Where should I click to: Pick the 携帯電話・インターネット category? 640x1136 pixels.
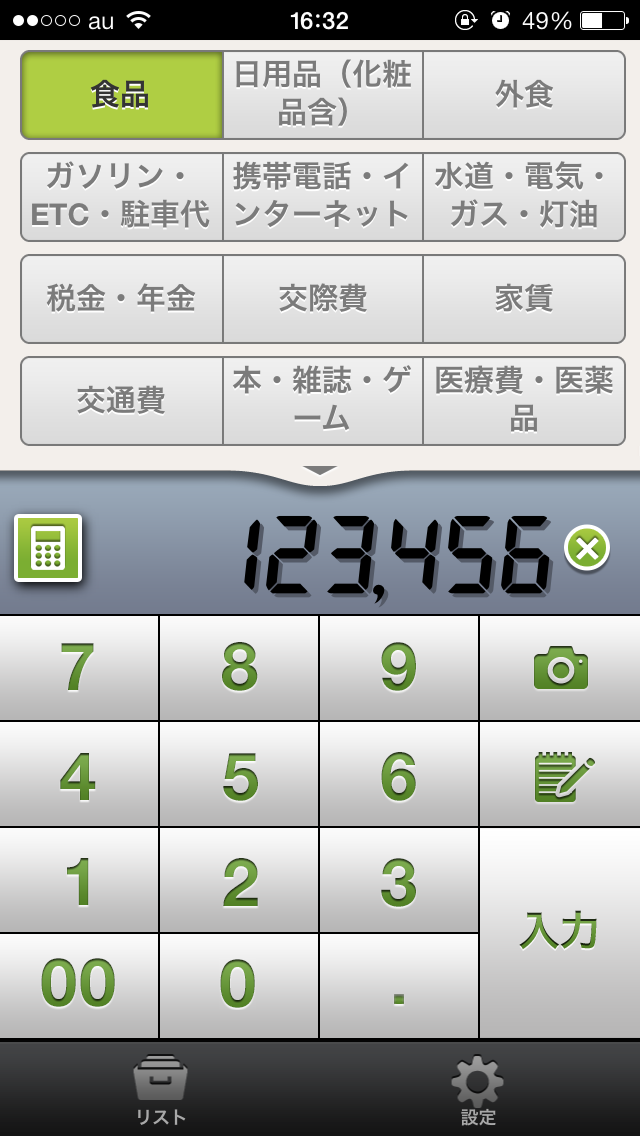[322, 196]
